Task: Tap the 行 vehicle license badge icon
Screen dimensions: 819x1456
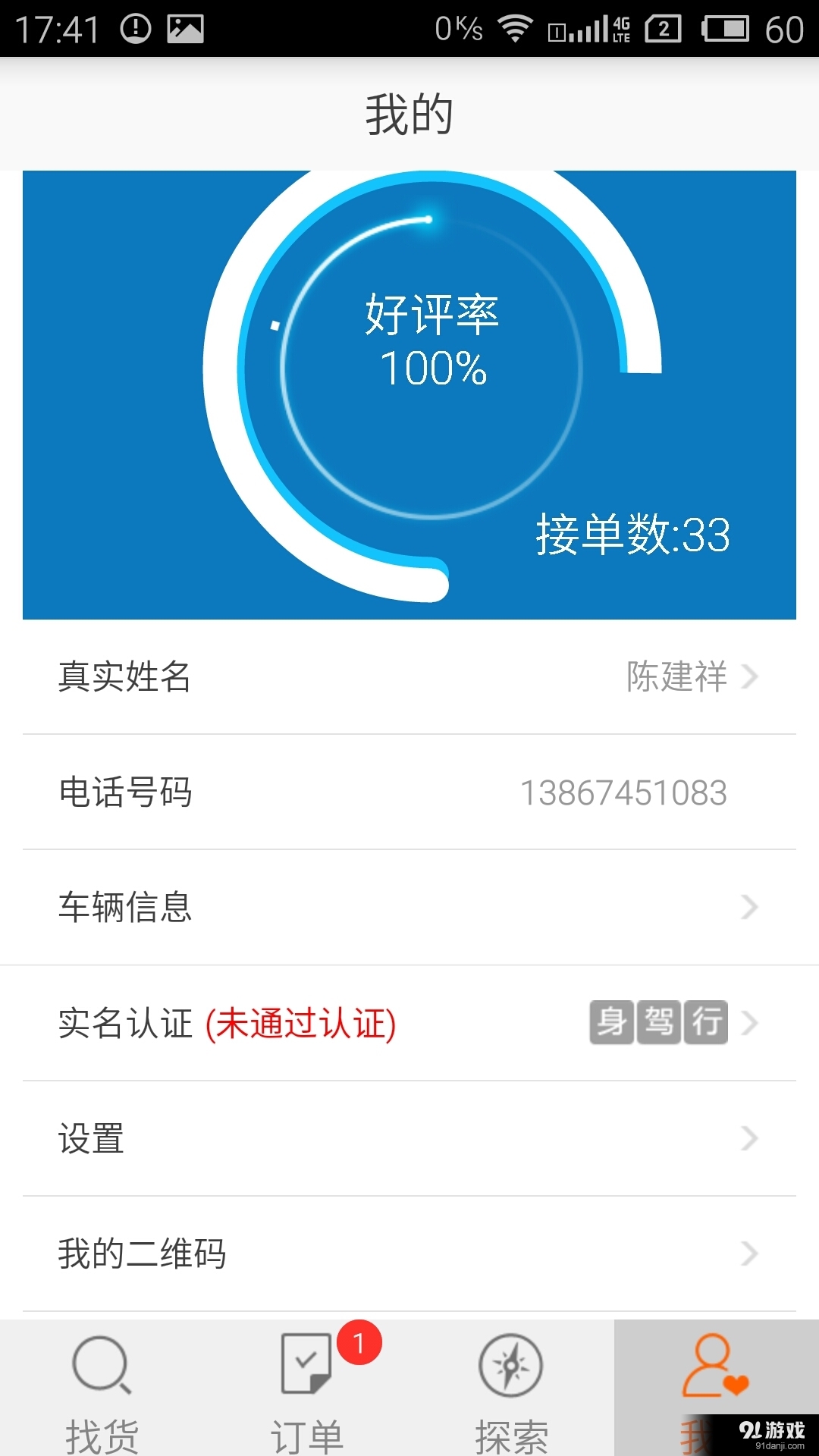Action: click(706, 1022)
